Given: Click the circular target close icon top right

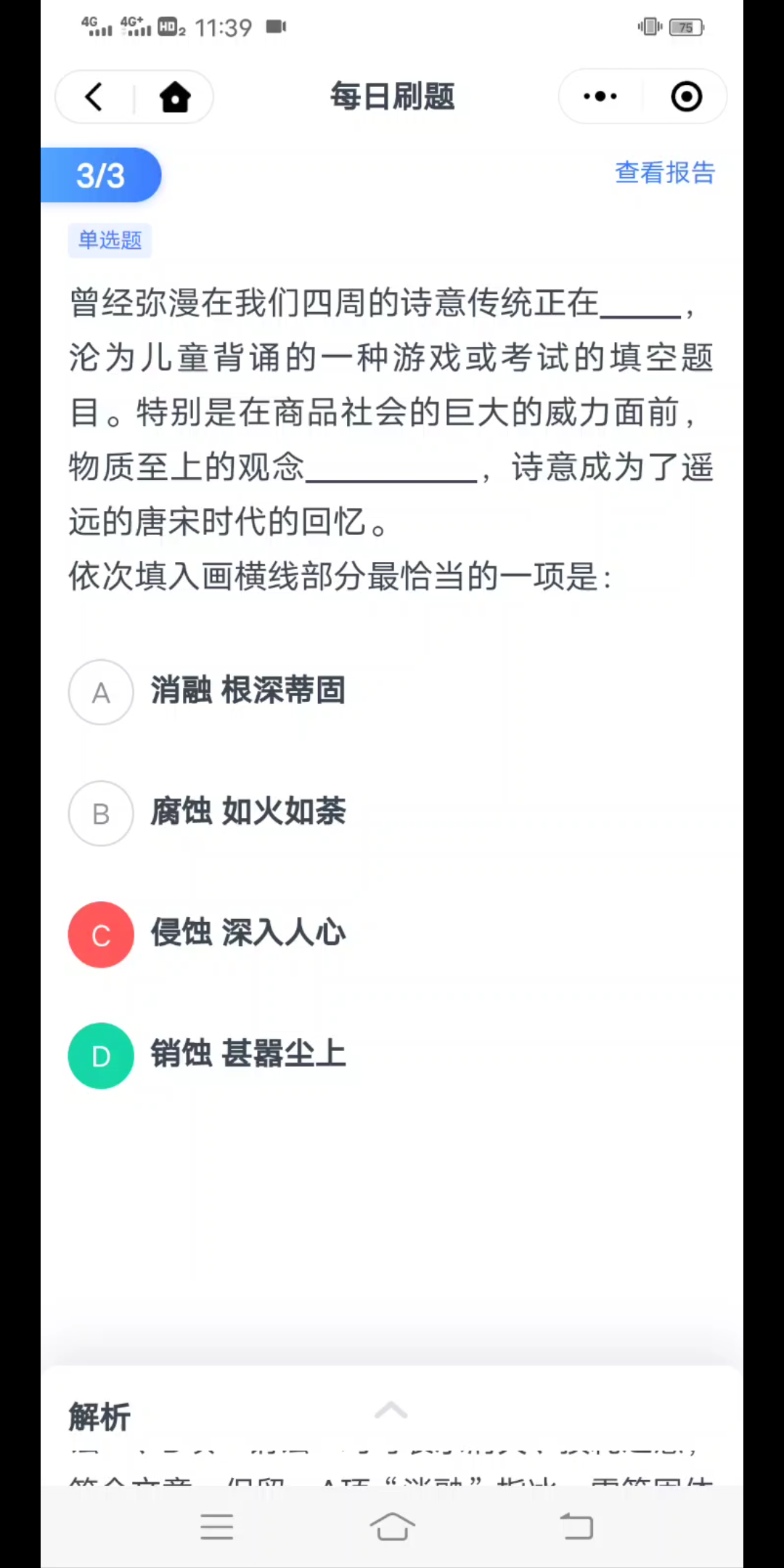Looking at the screenshot, I should [x=685, y=96].
